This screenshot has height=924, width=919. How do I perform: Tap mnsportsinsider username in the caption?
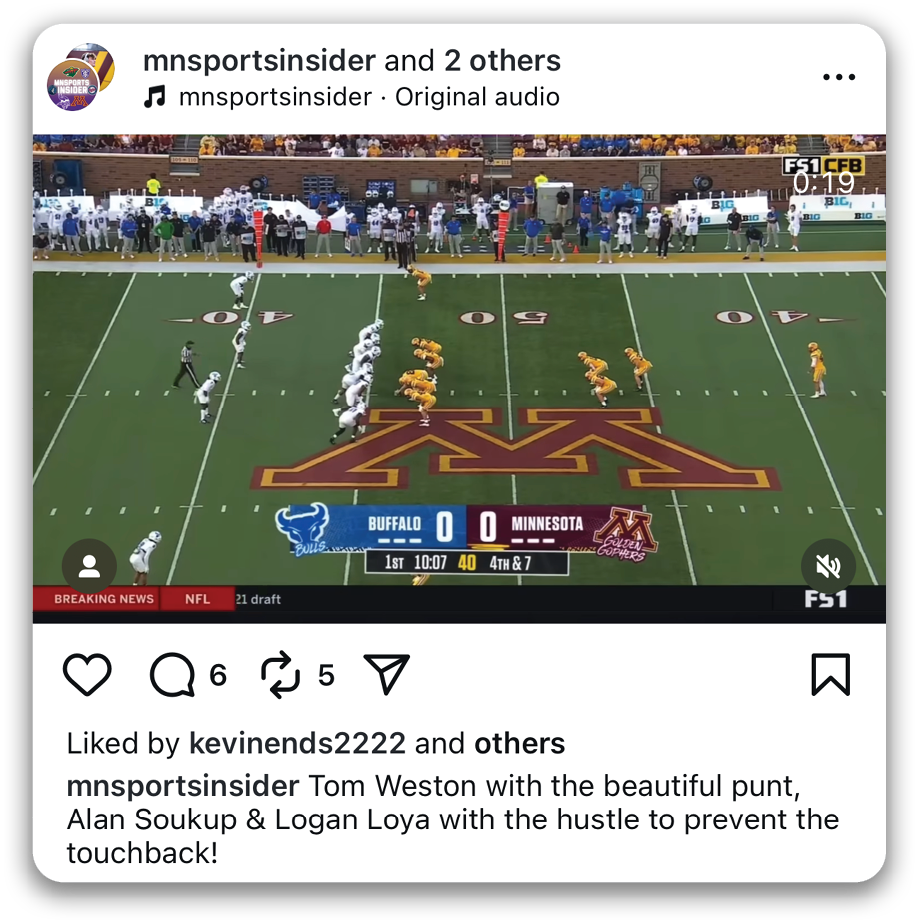[x=182, y=785]
